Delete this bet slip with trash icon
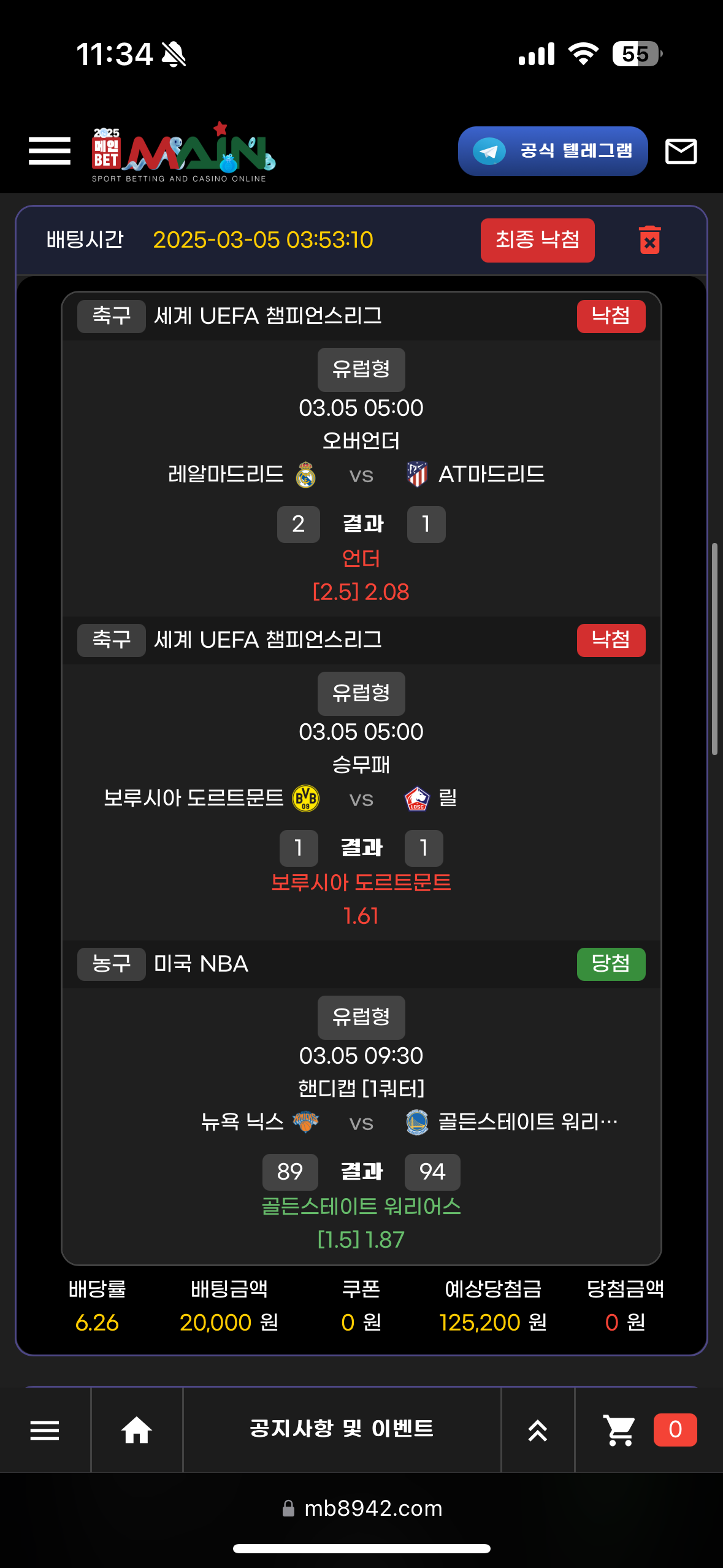Viewport: 723px width, 1568px height. [x=649, y=240]
